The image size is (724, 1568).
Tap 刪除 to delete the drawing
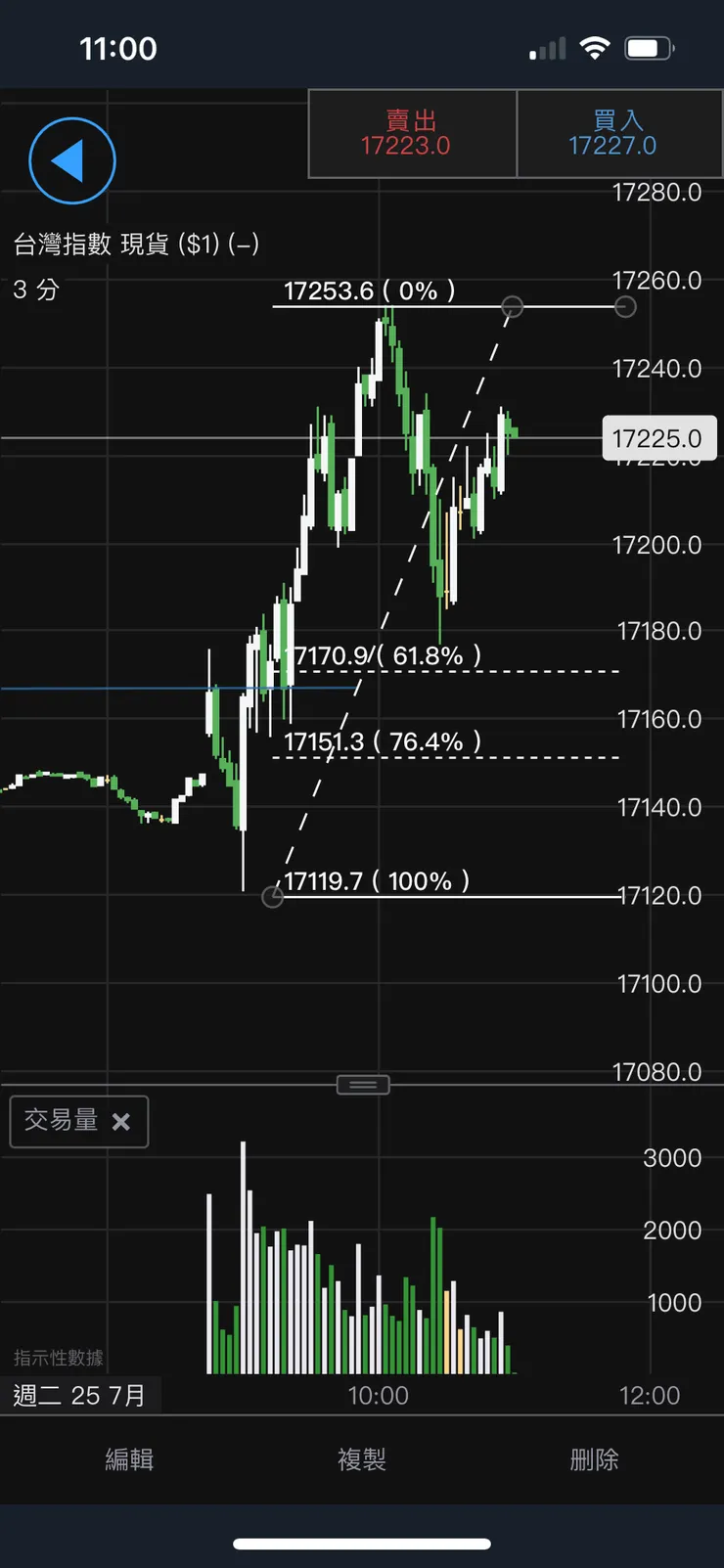click(594, 1459)
